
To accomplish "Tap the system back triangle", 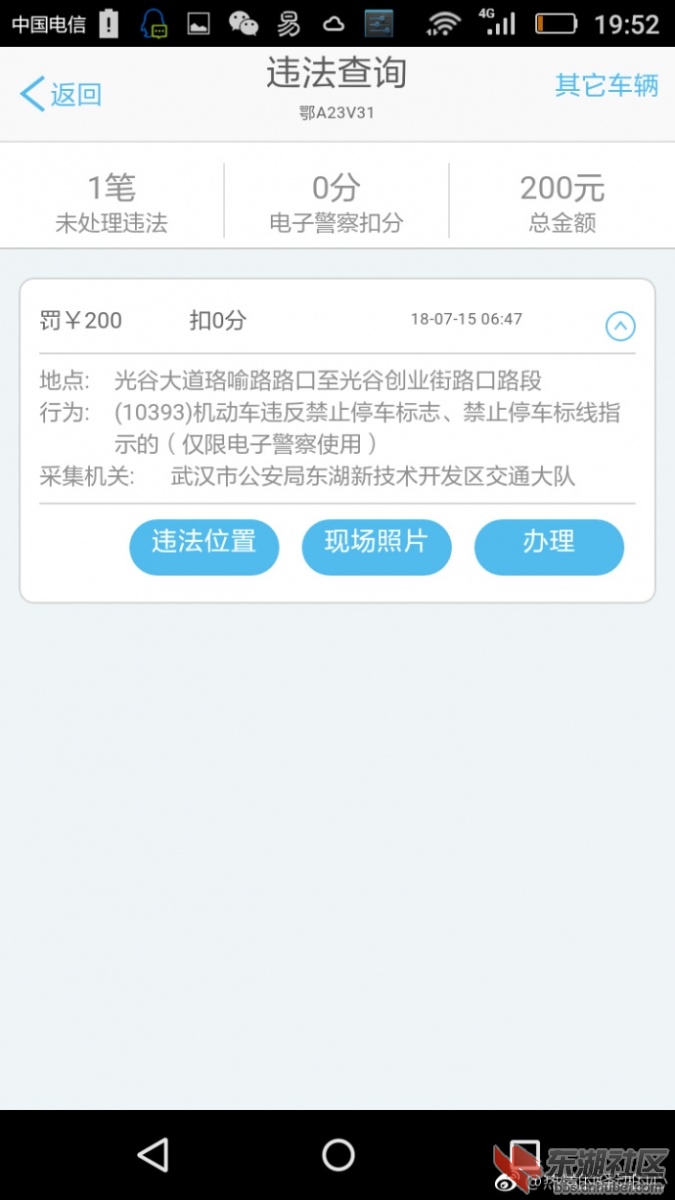I will point(153,1155).
